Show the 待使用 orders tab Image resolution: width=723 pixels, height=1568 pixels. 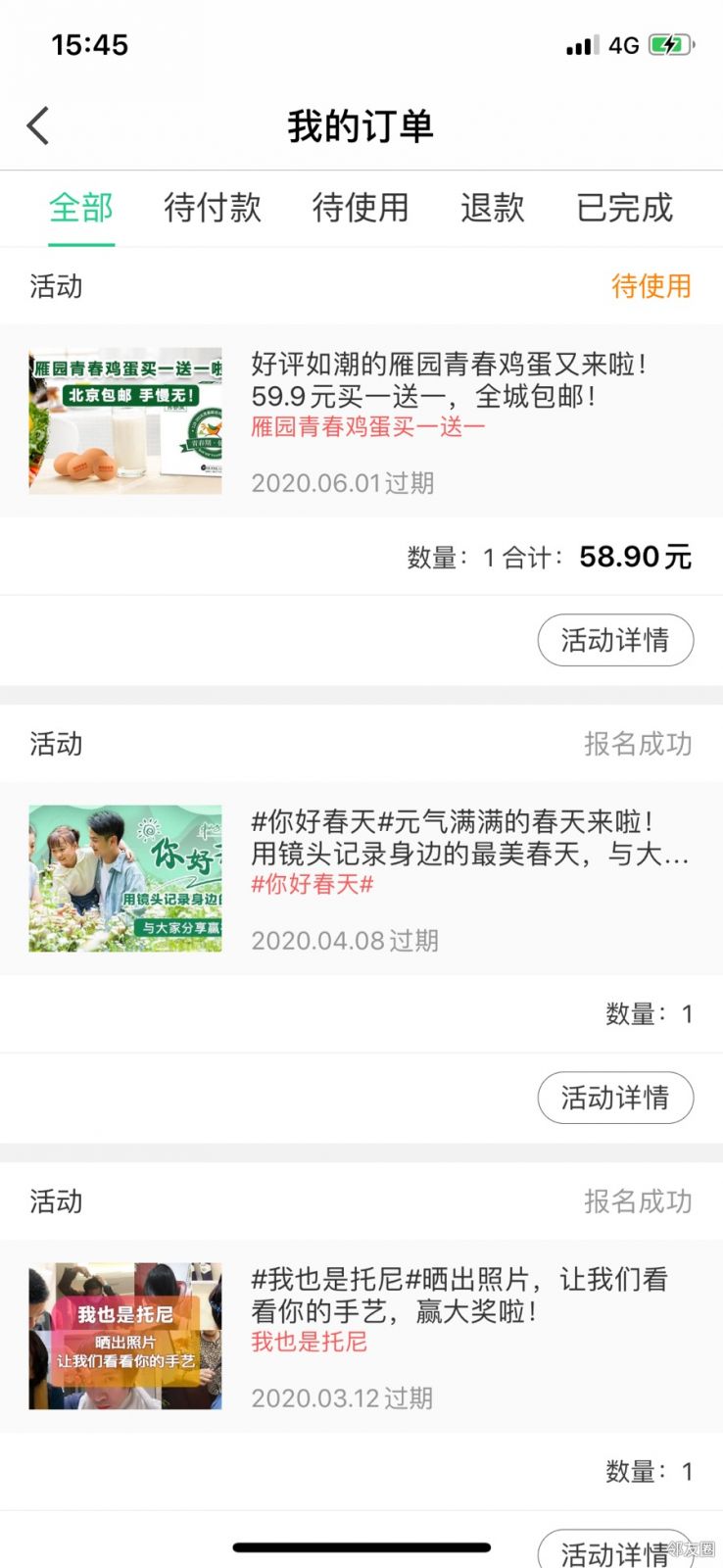[361, 208]
